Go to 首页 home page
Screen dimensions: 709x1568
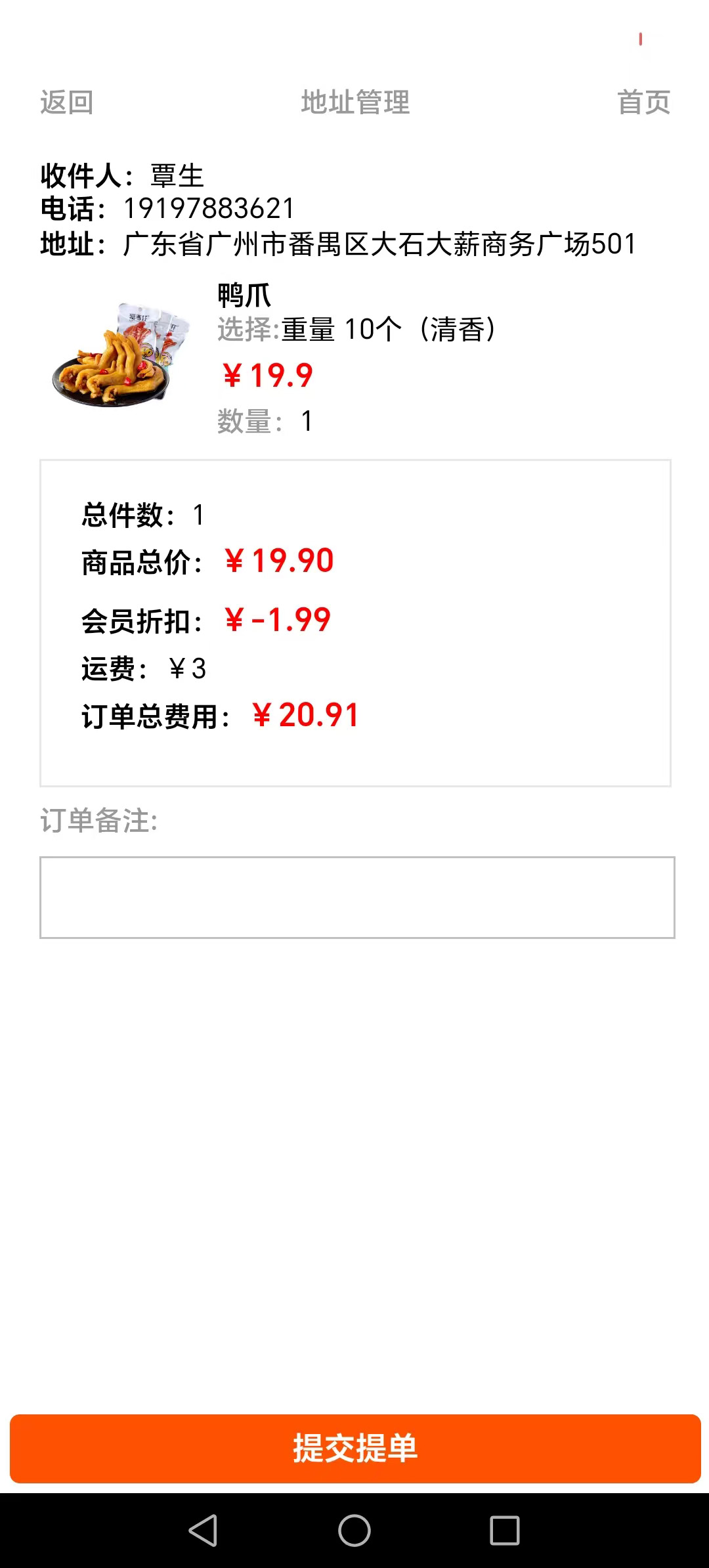point(643,102)
